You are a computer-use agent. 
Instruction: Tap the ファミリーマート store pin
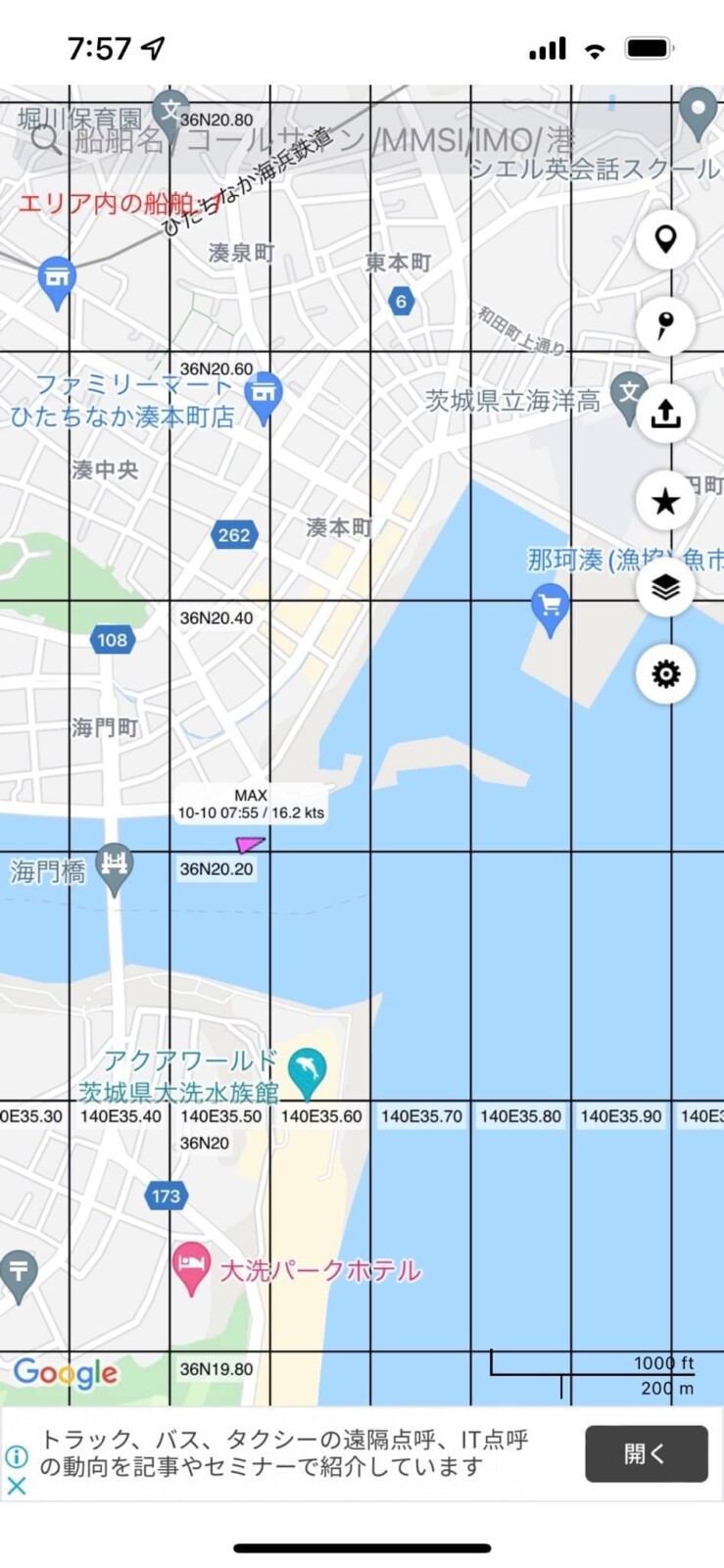tap(263, 396)
